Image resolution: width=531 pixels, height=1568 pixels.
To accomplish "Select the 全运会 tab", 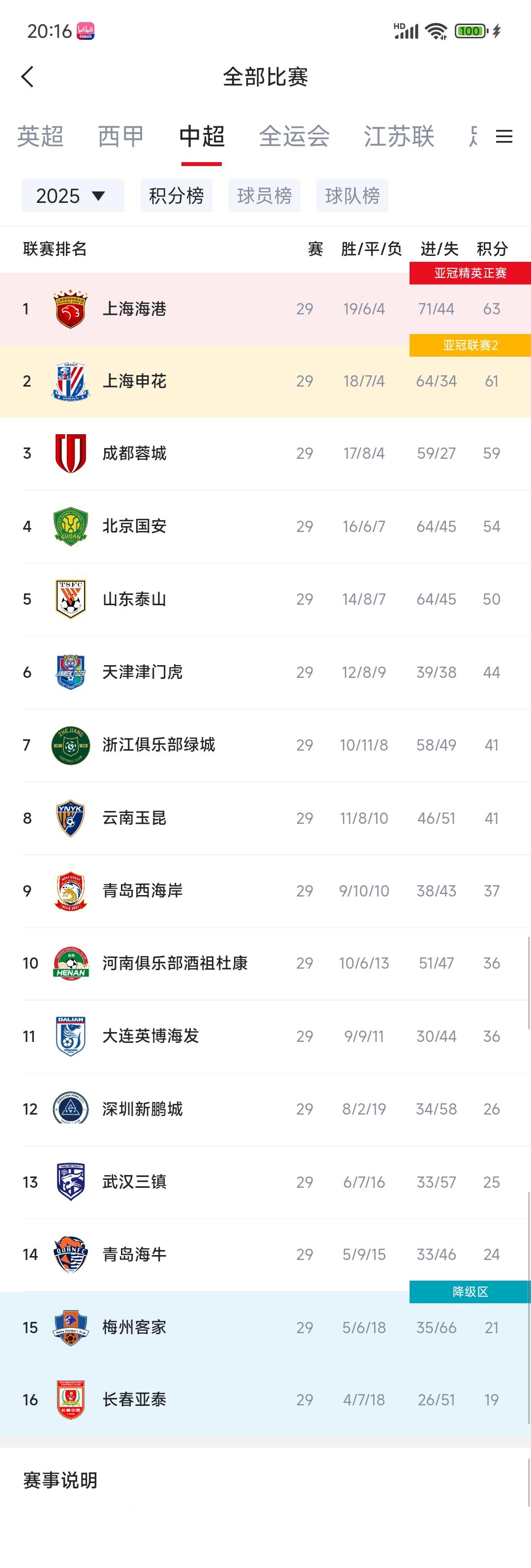I will coord(294,137).
